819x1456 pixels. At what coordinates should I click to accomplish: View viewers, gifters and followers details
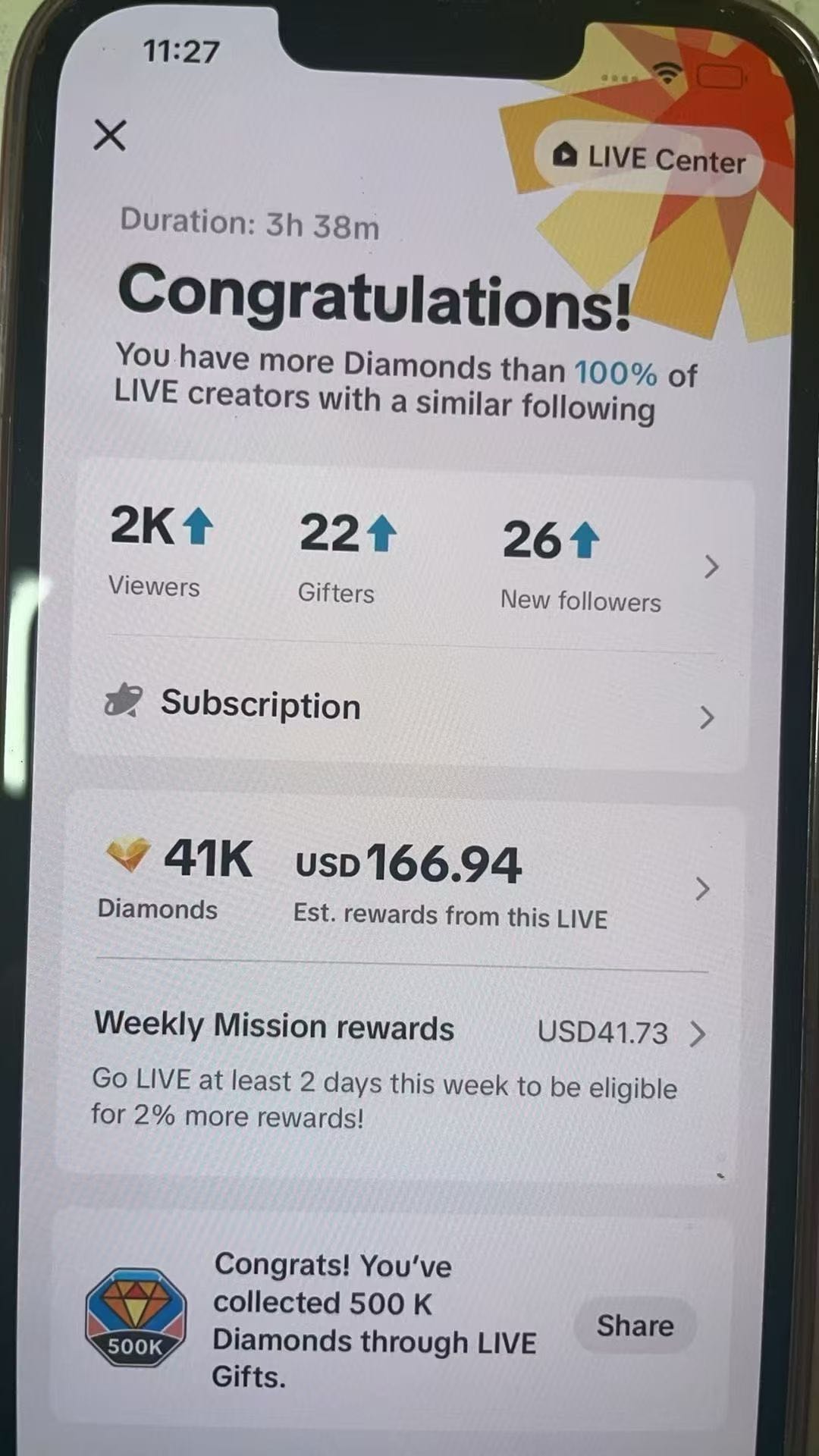(x=711, y=566)
